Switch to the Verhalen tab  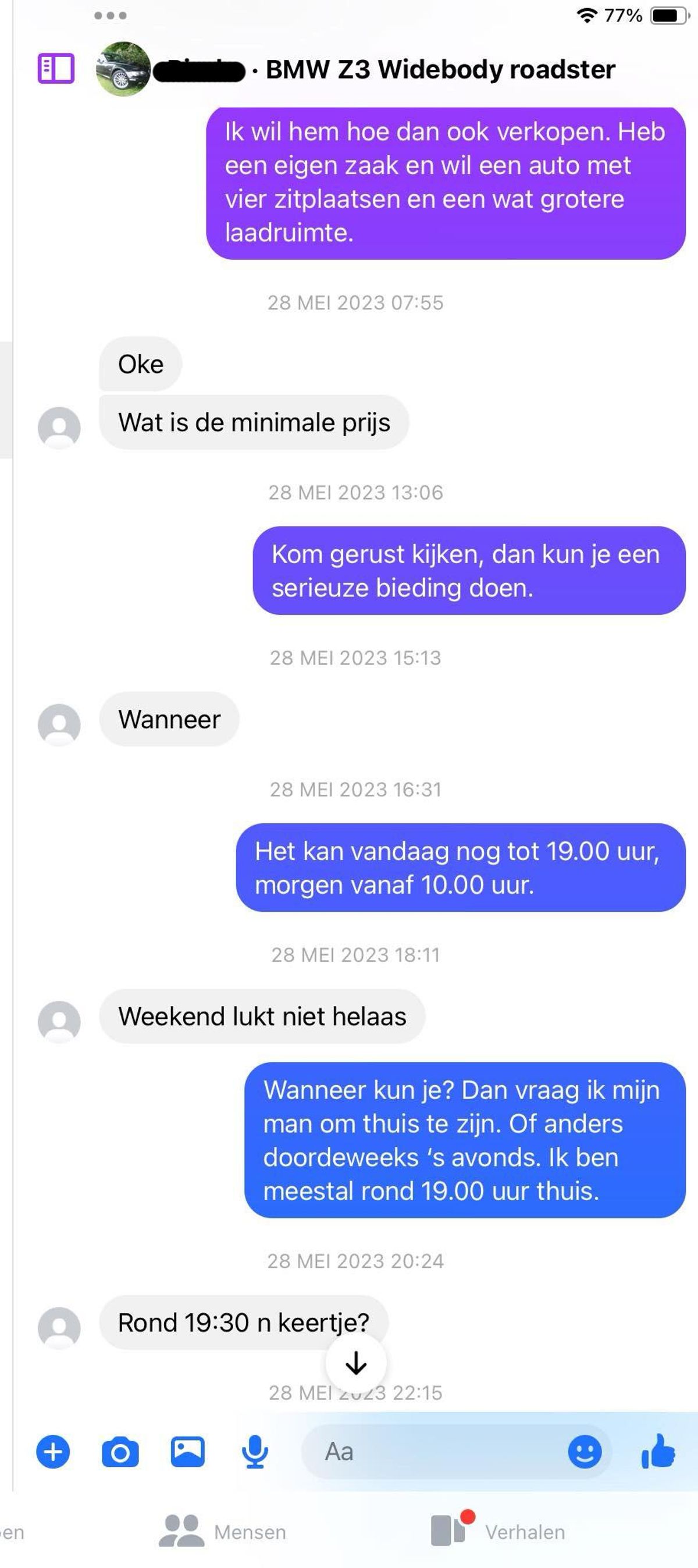(499, 1531)
